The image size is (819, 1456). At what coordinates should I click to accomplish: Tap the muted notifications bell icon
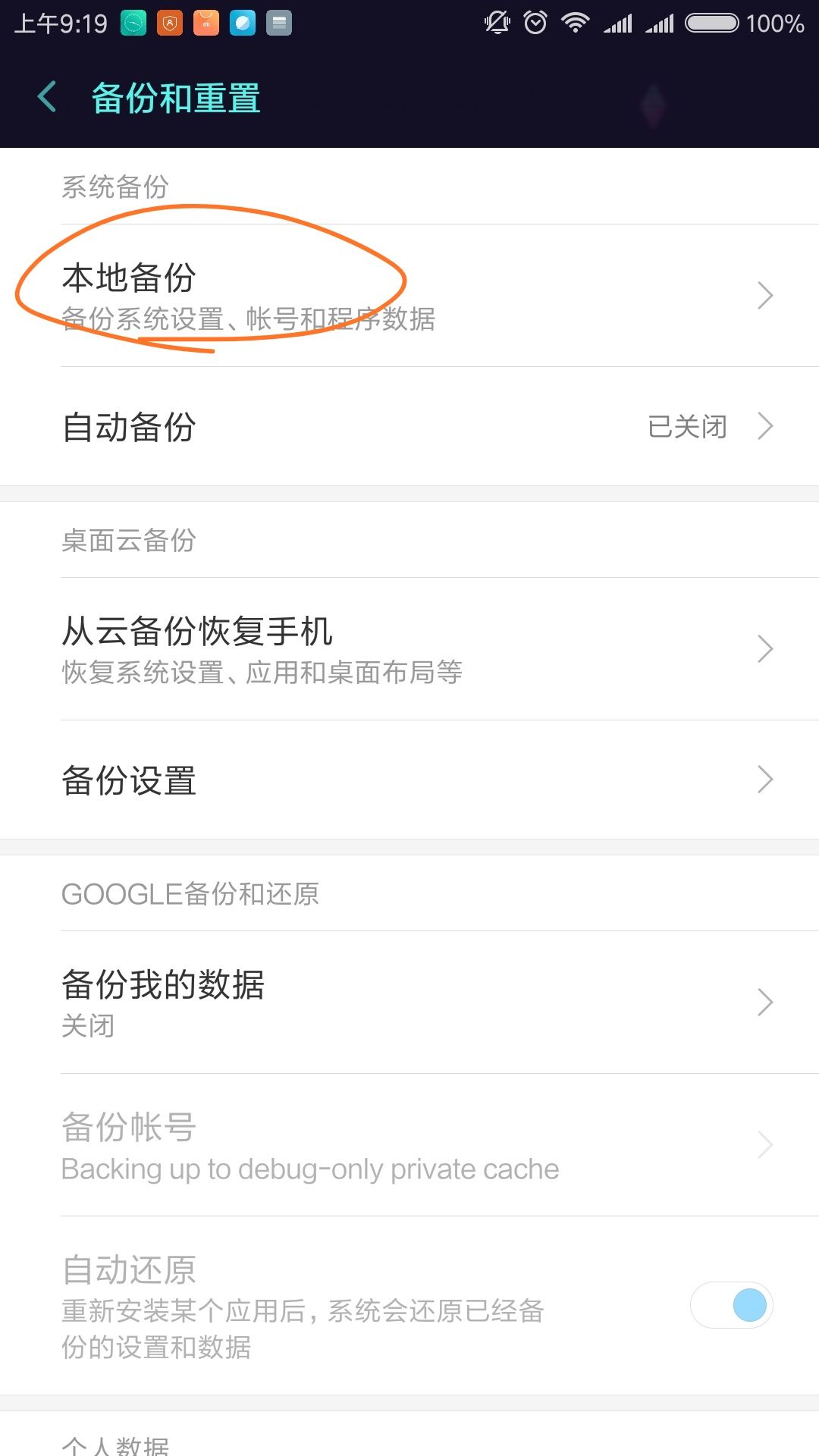tap(497, 23)
